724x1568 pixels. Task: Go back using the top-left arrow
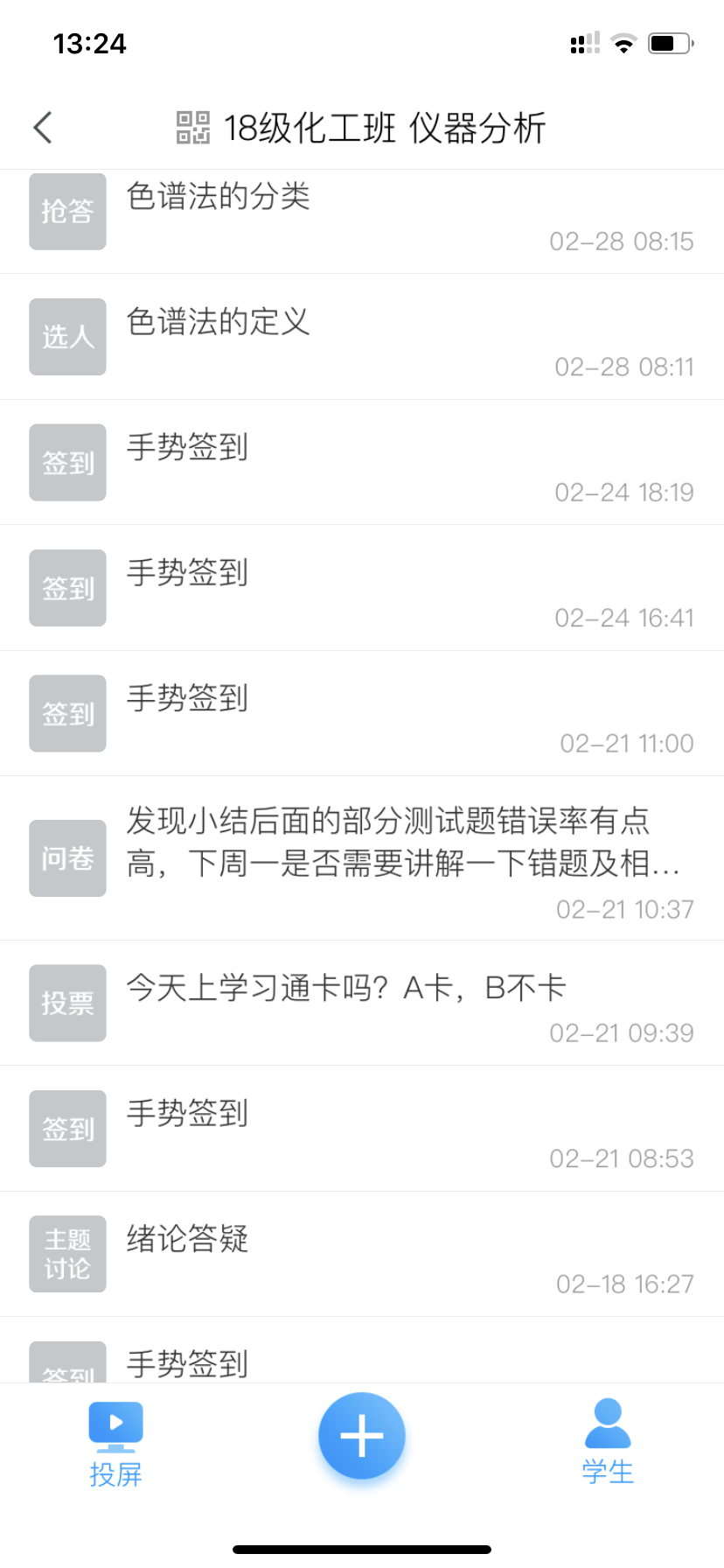click(43, 128)
